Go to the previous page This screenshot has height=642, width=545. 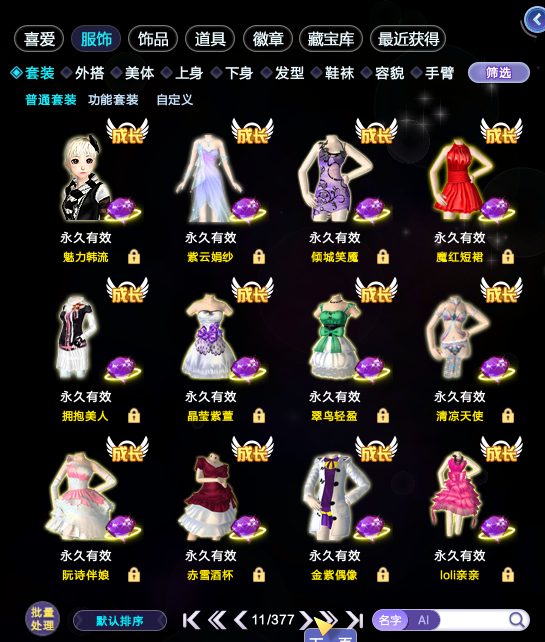(240, 620)
